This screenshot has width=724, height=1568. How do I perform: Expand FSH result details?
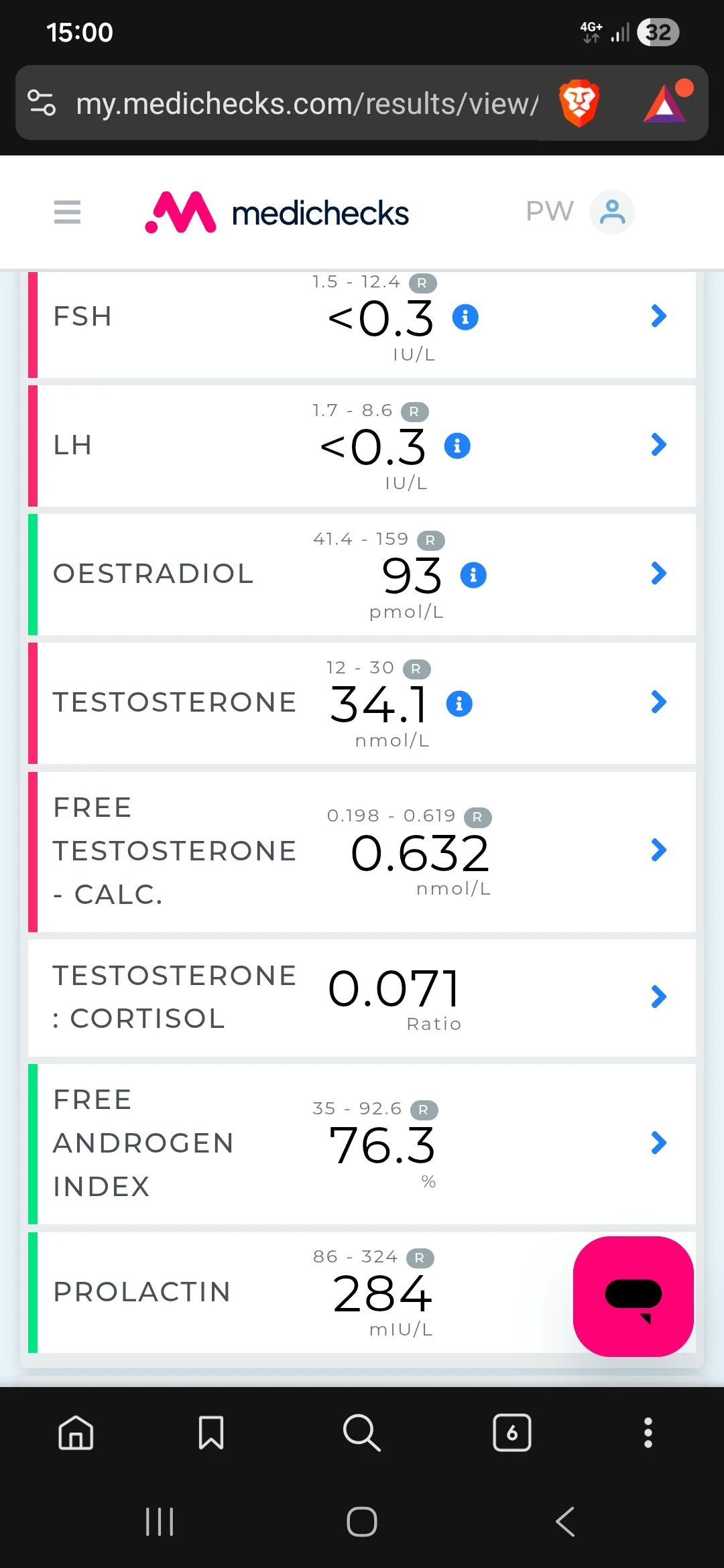pos(658,316)
